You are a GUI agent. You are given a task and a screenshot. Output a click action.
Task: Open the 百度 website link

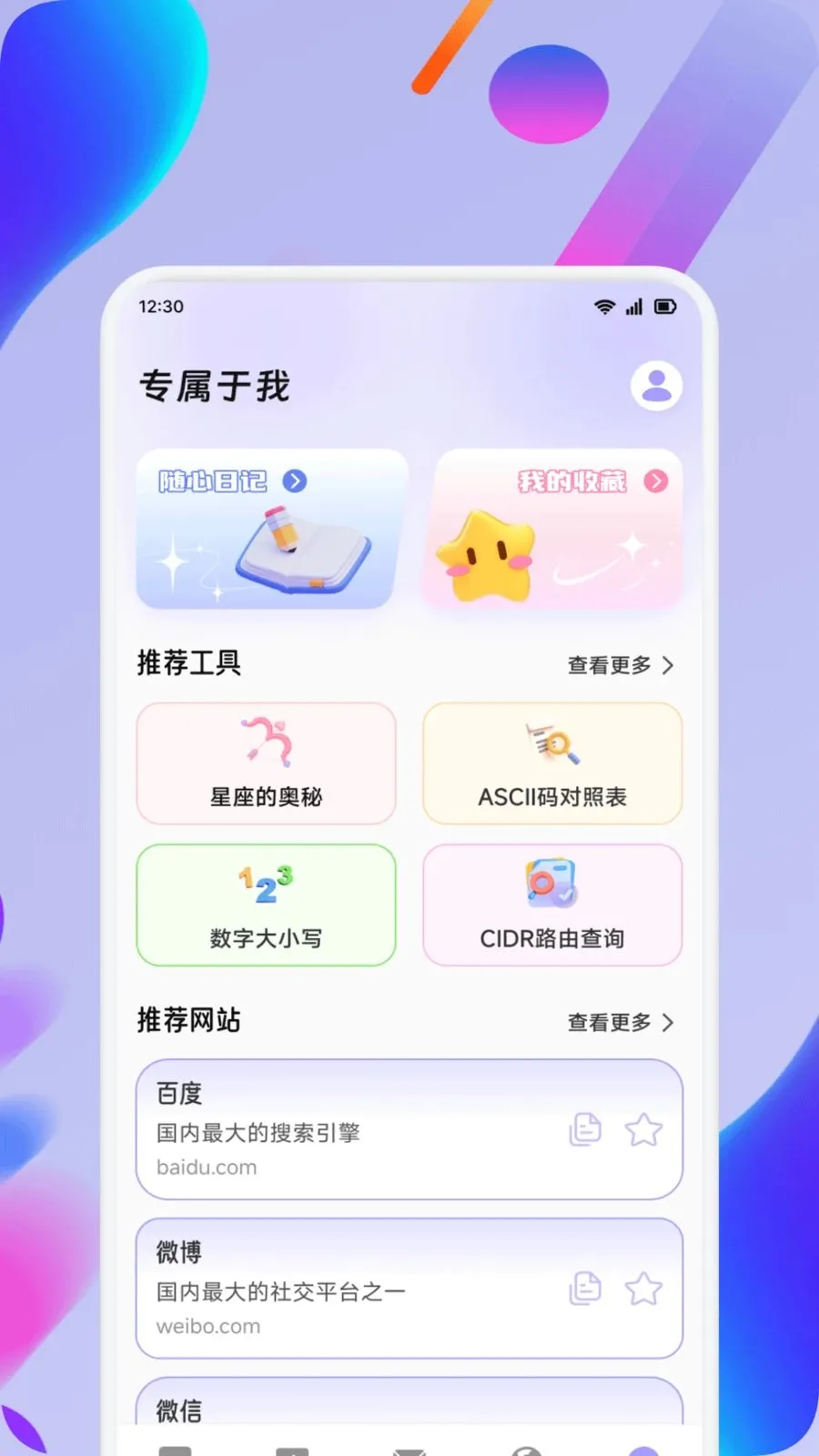click(318, 1128)
